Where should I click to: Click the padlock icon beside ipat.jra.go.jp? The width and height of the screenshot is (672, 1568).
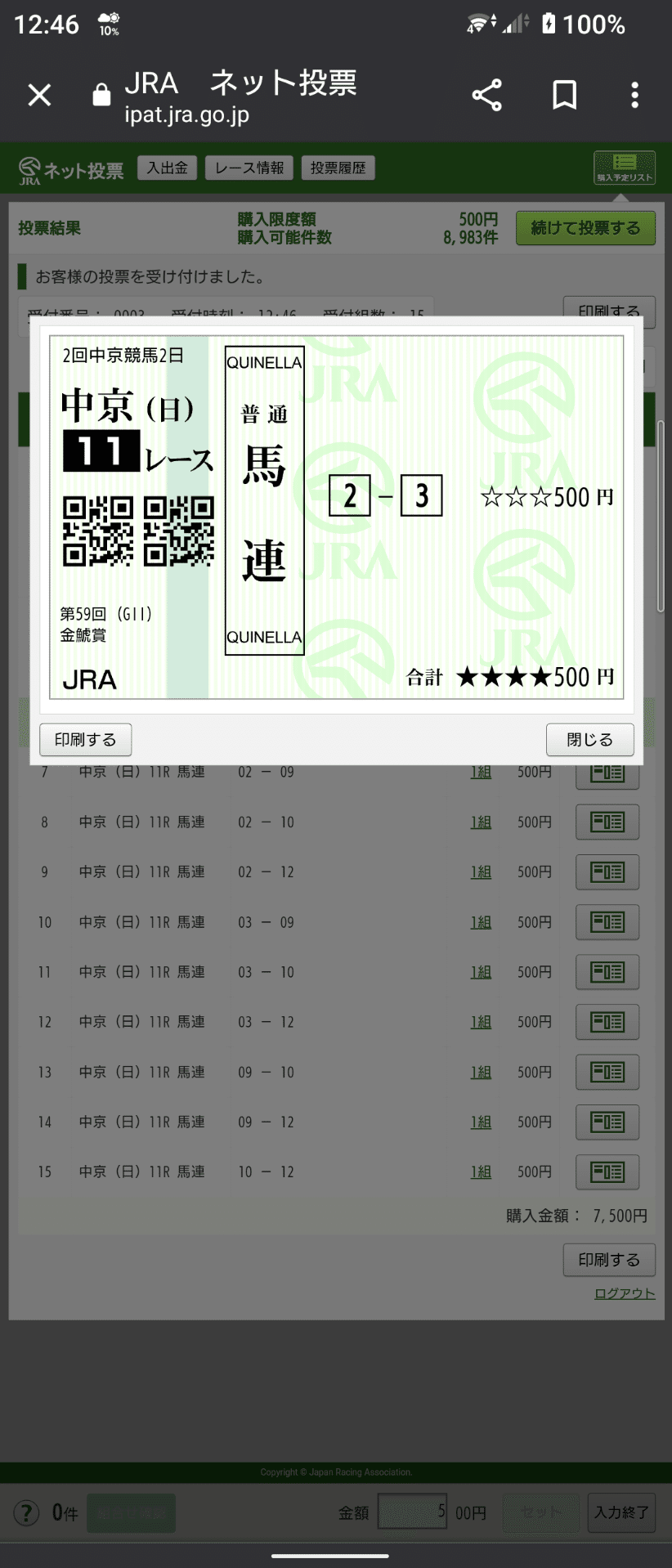point(100,94)
